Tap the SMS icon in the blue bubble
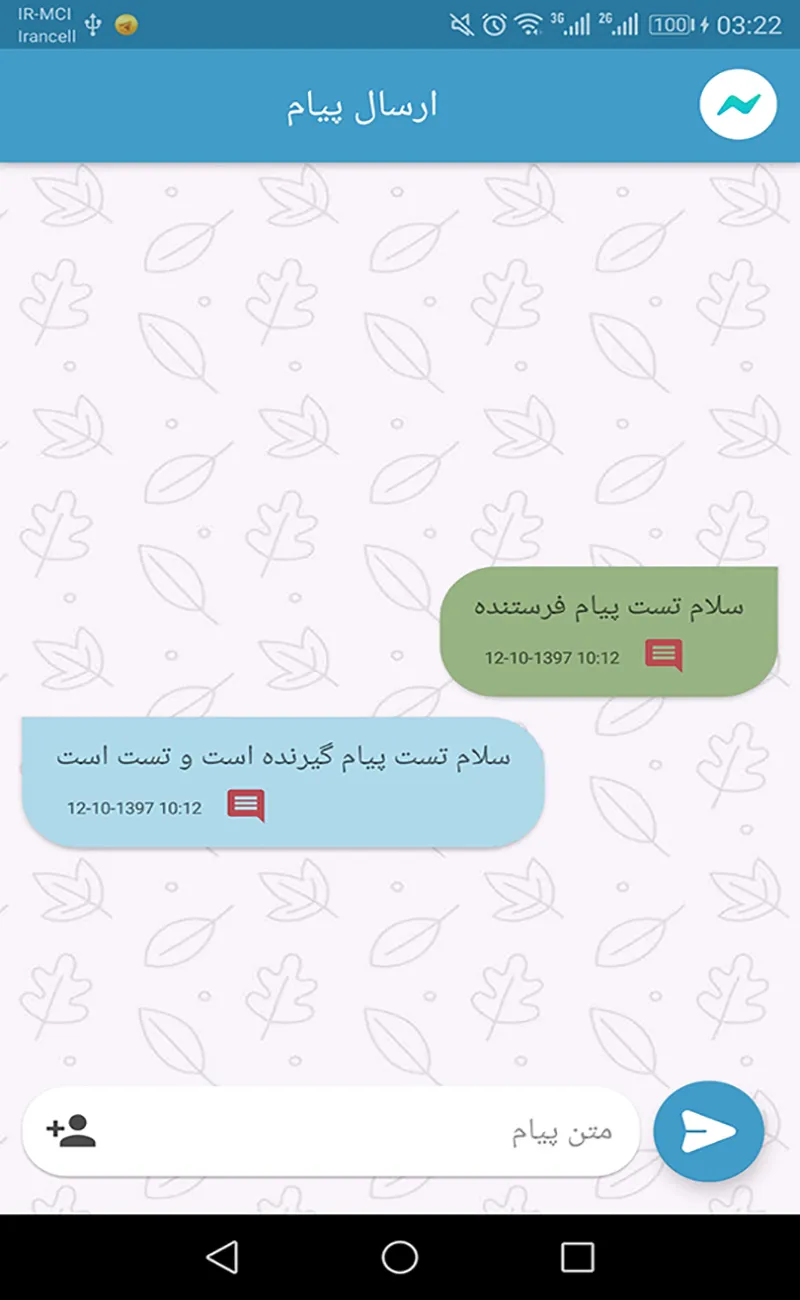Viewport: 800px width, 1300px height. click(246, 806)
